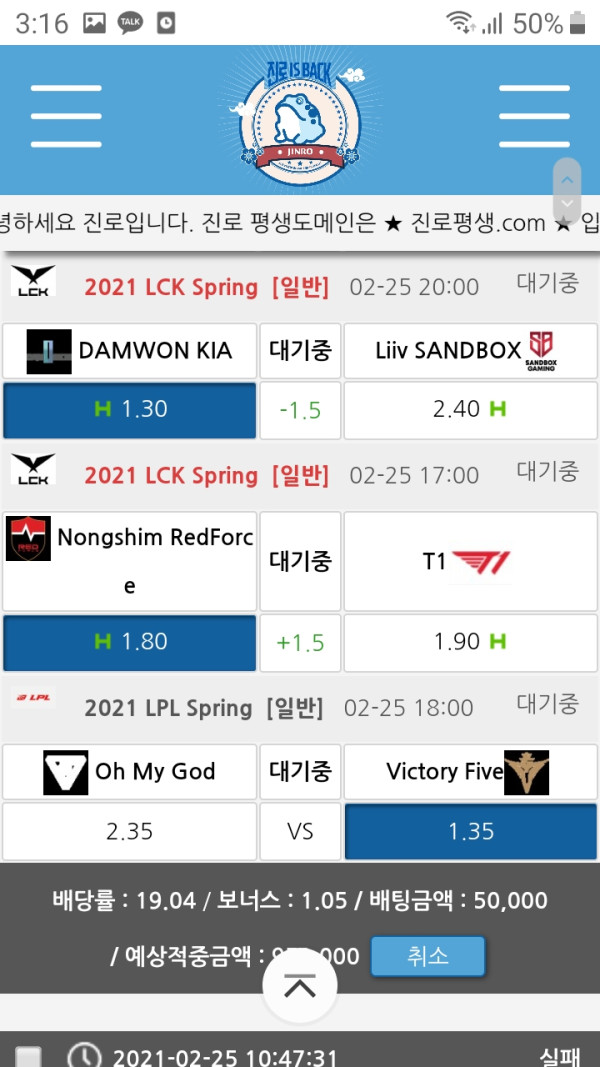Viewport: 600px width, 1067px height.
Task: Choose Oh My God odds 2.35
Action: (130, 831)
